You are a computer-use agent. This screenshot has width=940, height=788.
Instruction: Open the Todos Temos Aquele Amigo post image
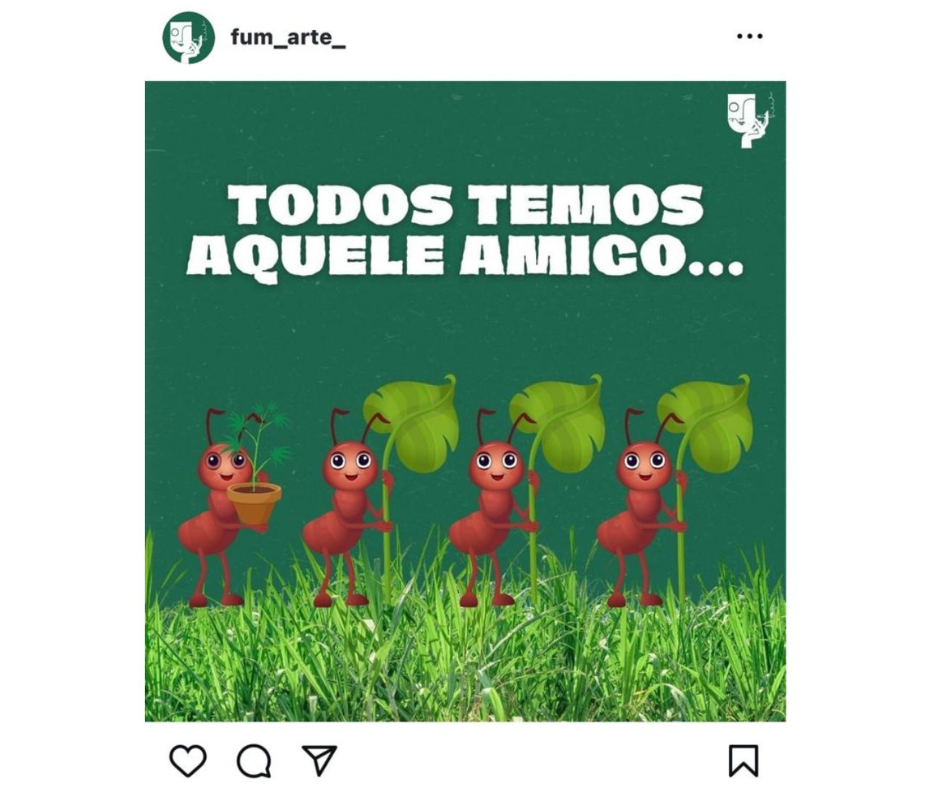click(465, 400)
